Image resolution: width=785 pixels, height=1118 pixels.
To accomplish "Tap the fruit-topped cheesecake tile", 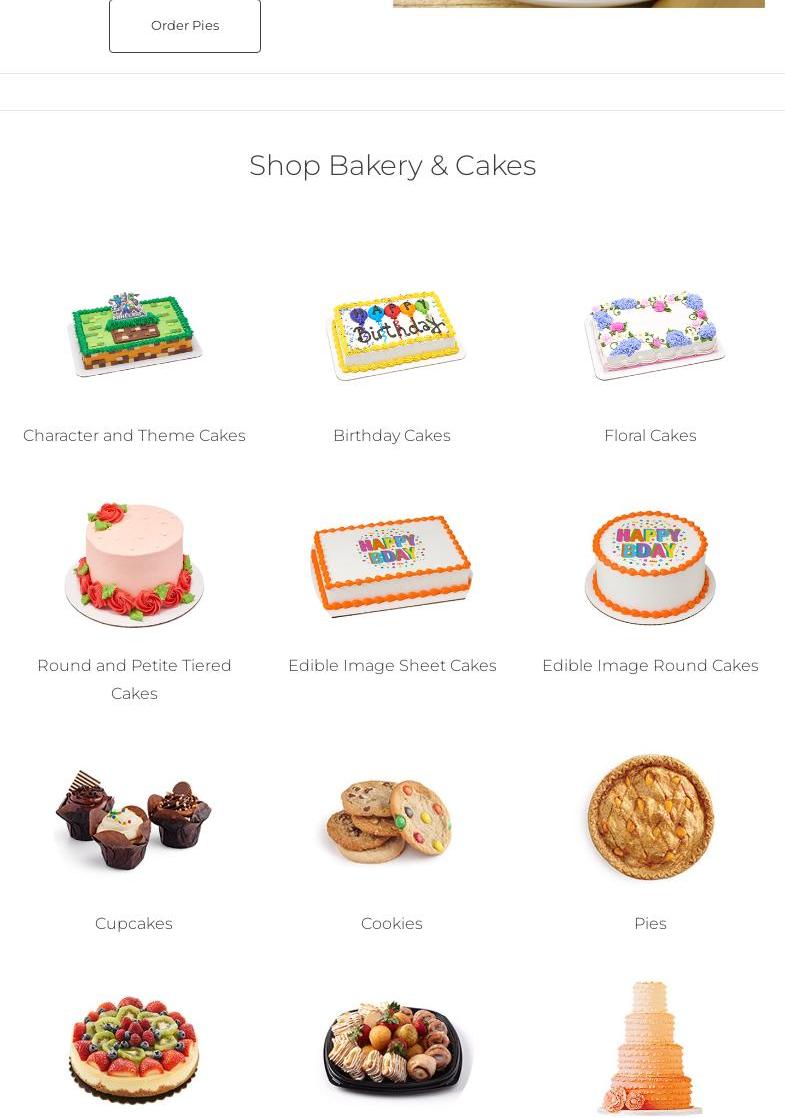I will click(134, 1048).
